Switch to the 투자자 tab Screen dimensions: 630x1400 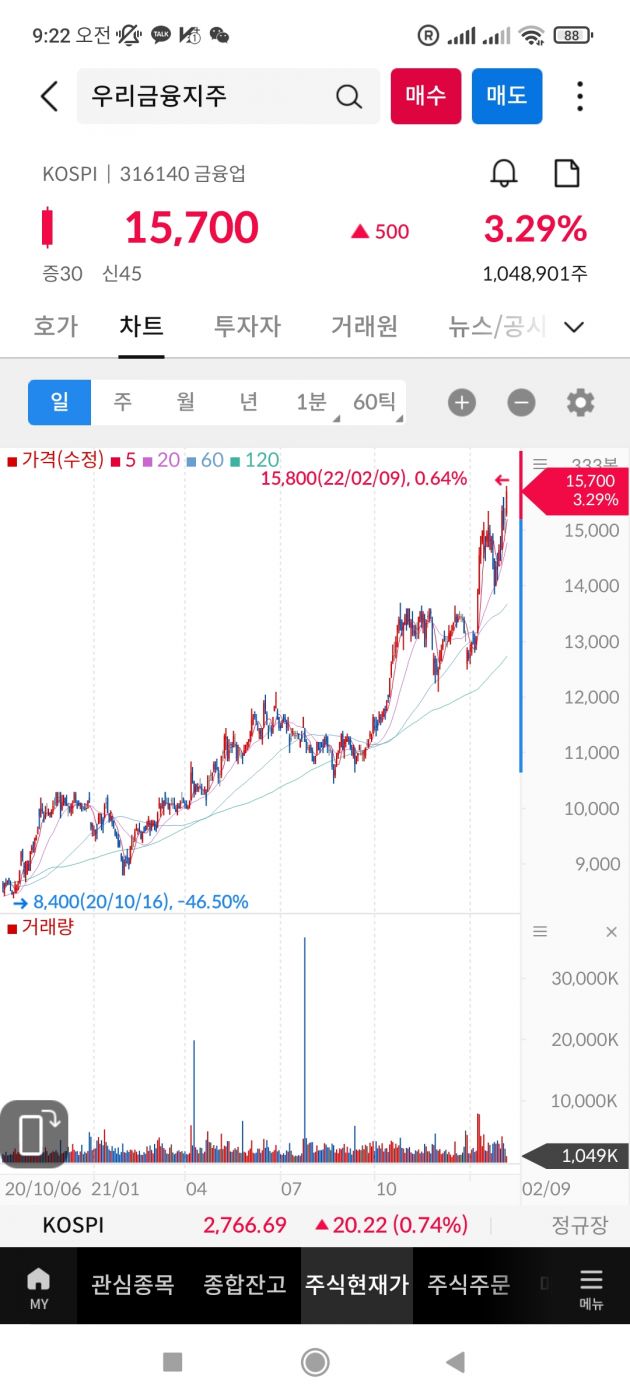pyautogui.click(x=247, y=326)
